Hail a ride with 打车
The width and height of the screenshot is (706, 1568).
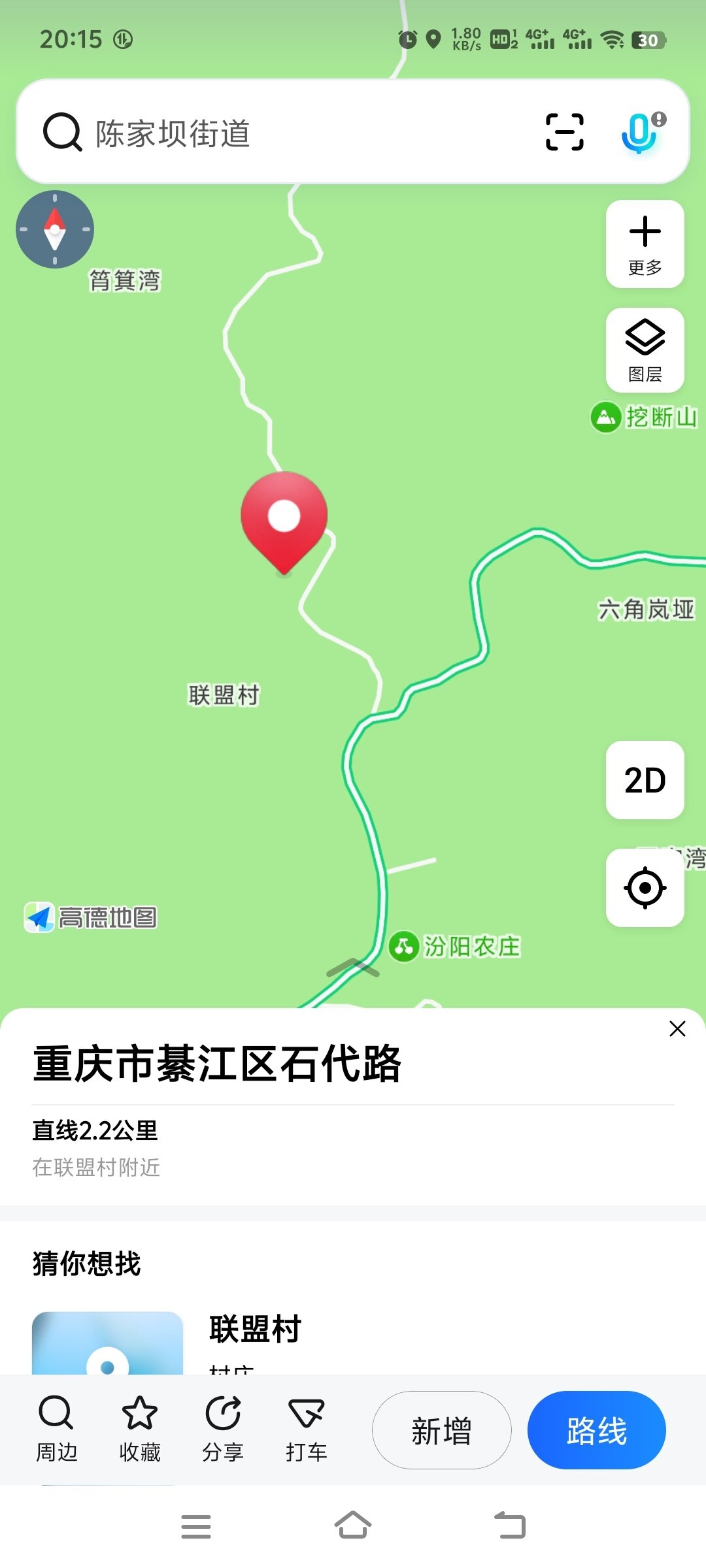pos(306,1428)
